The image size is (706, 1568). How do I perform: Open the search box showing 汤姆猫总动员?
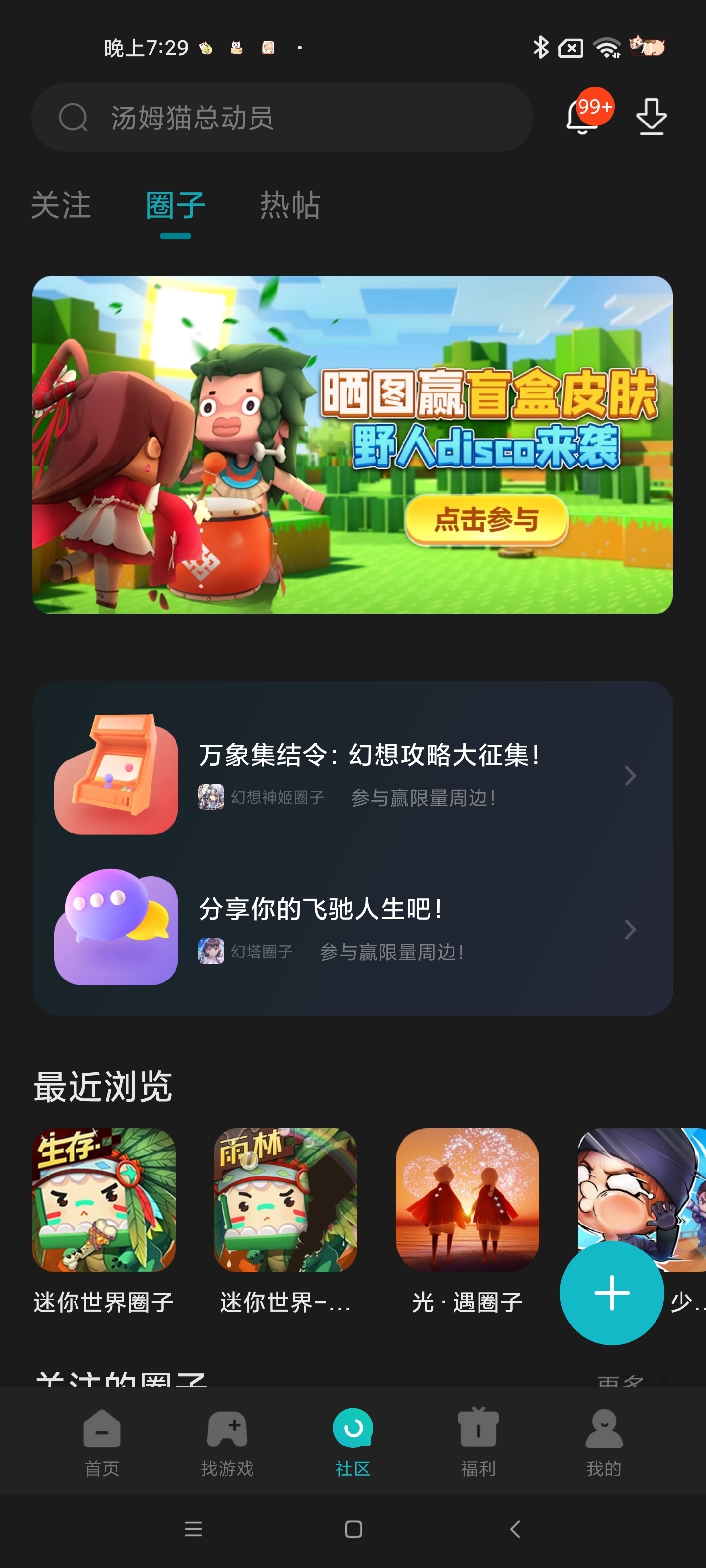281,118
